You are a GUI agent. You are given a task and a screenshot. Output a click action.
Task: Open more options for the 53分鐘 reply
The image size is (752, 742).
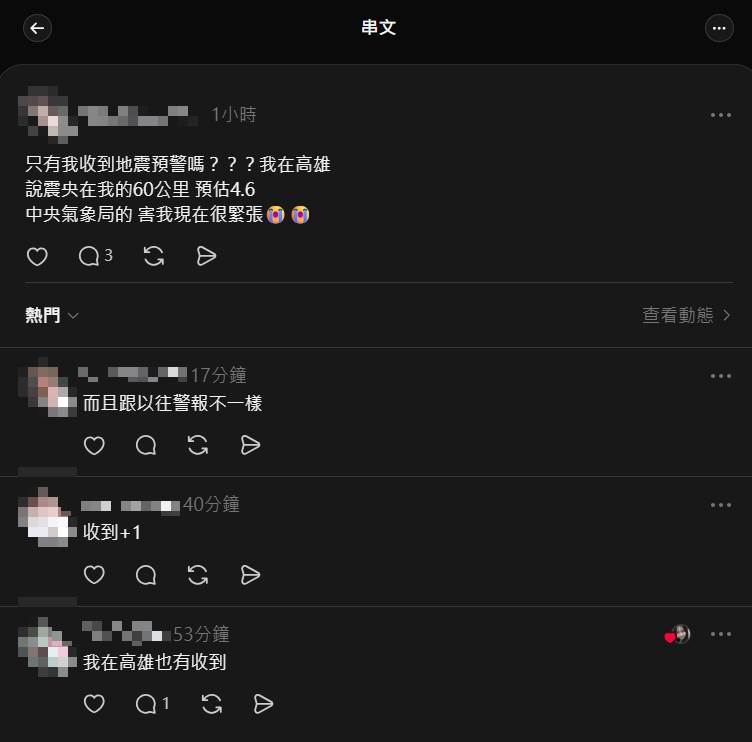[721, 634]
